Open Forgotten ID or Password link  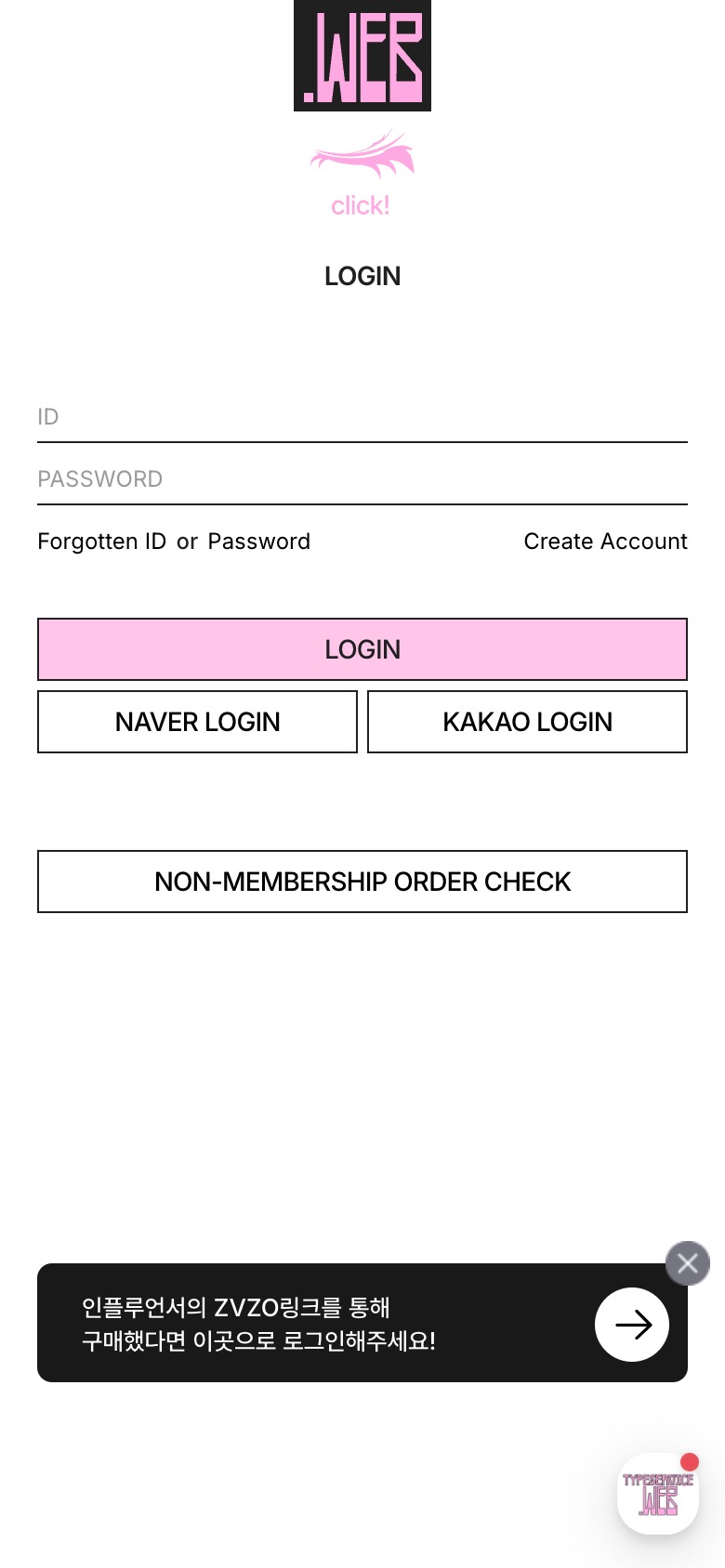(174, 542)
